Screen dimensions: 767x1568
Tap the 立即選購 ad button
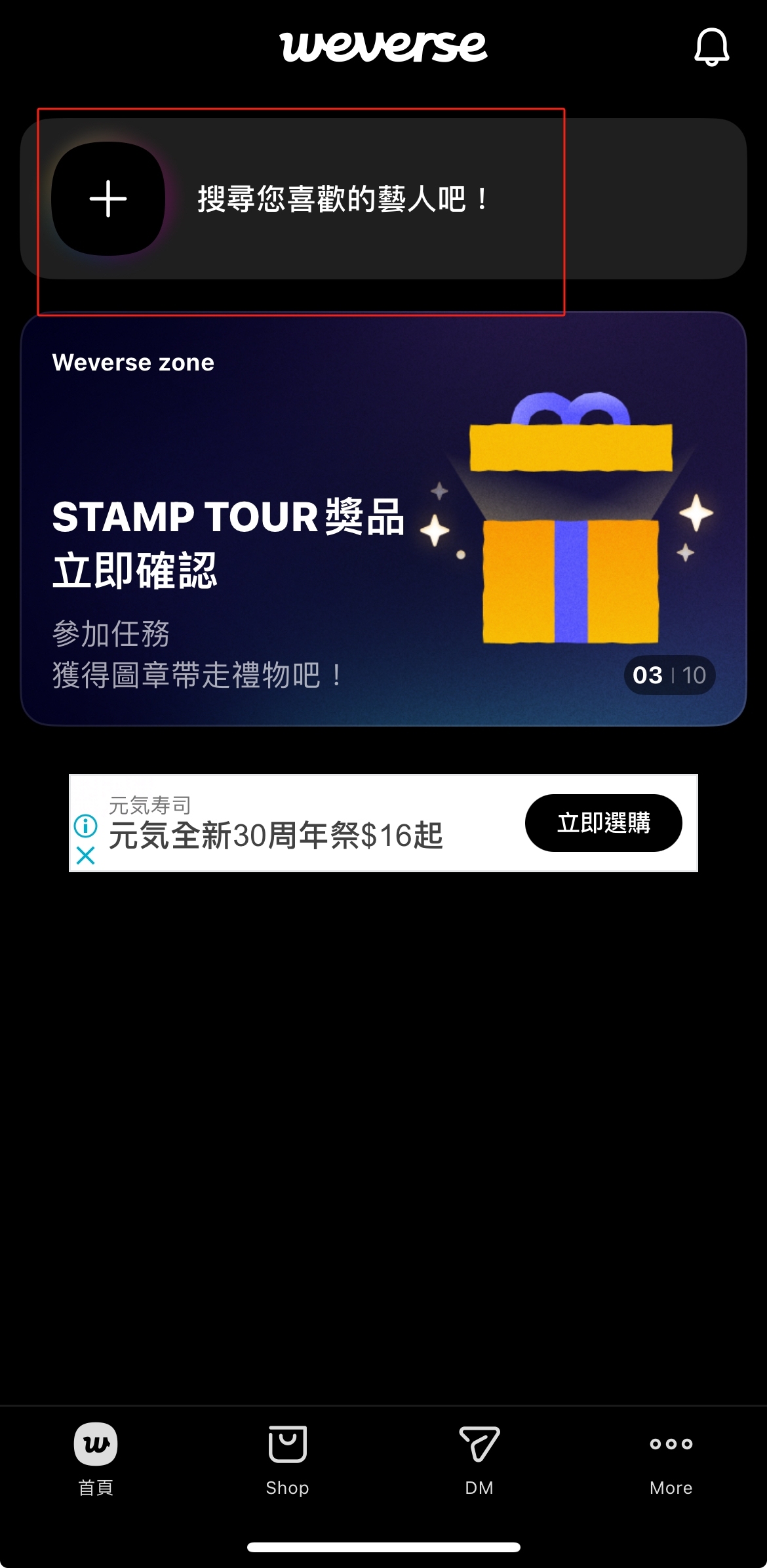(603, 822)
